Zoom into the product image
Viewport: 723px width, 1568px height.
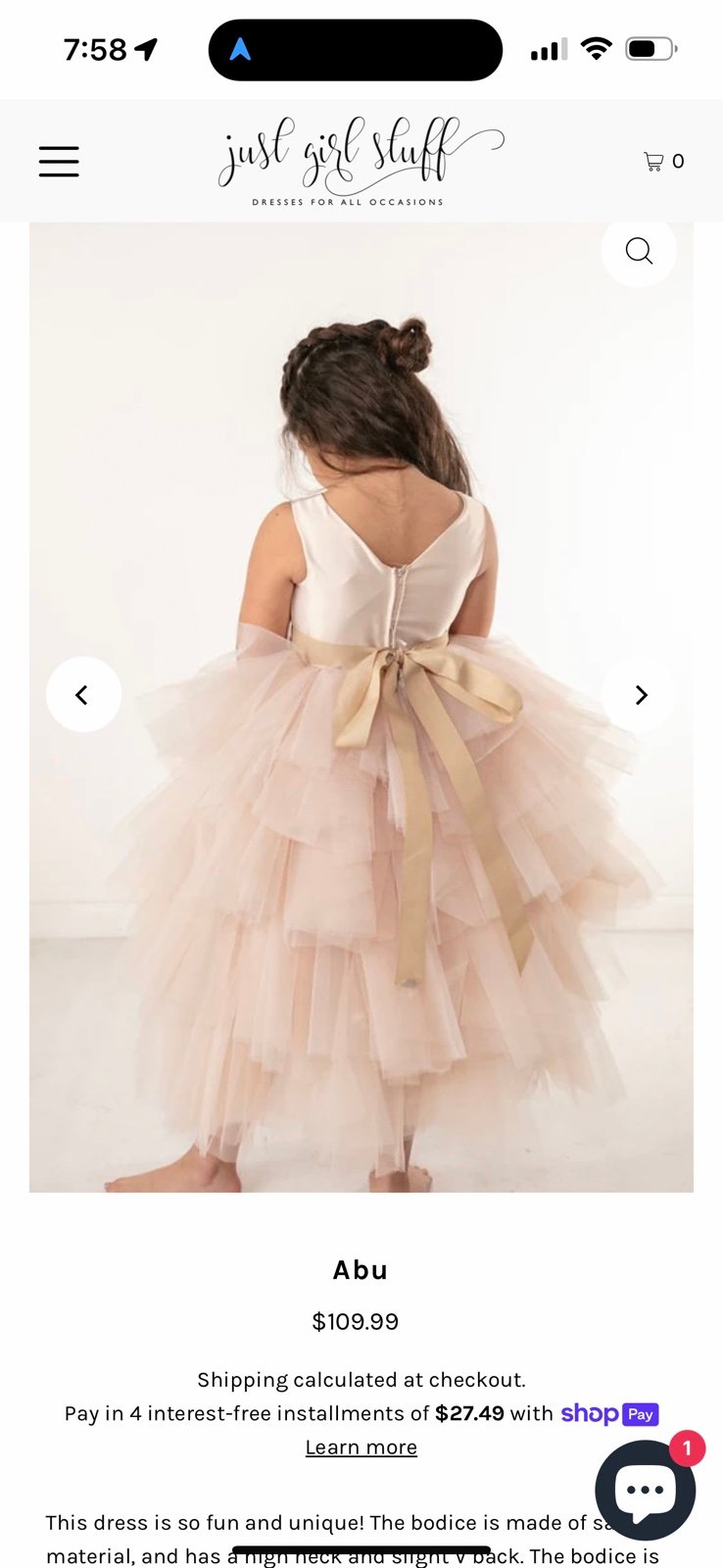click(639, 251)
